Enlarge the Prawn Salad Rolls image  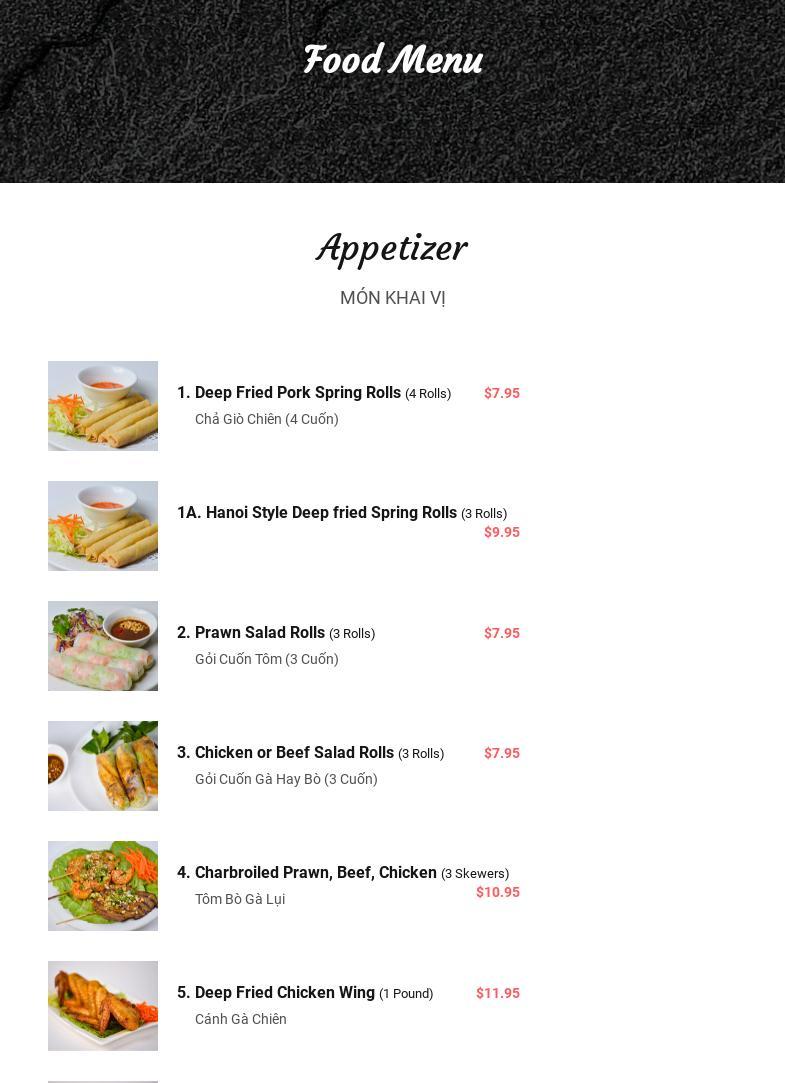pos(103,646)
